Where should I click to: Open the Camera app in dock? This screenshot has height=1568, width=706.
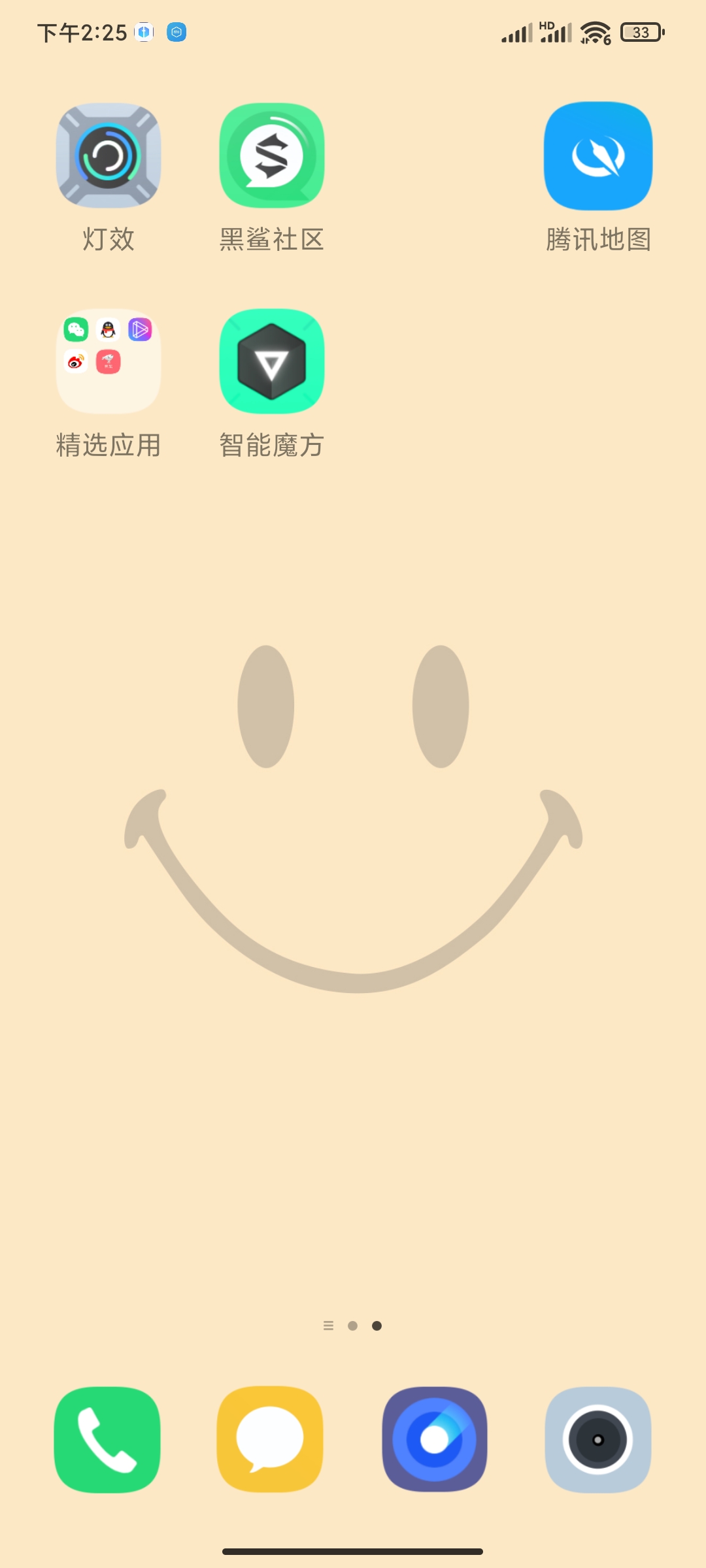[x=598, y=1440]
